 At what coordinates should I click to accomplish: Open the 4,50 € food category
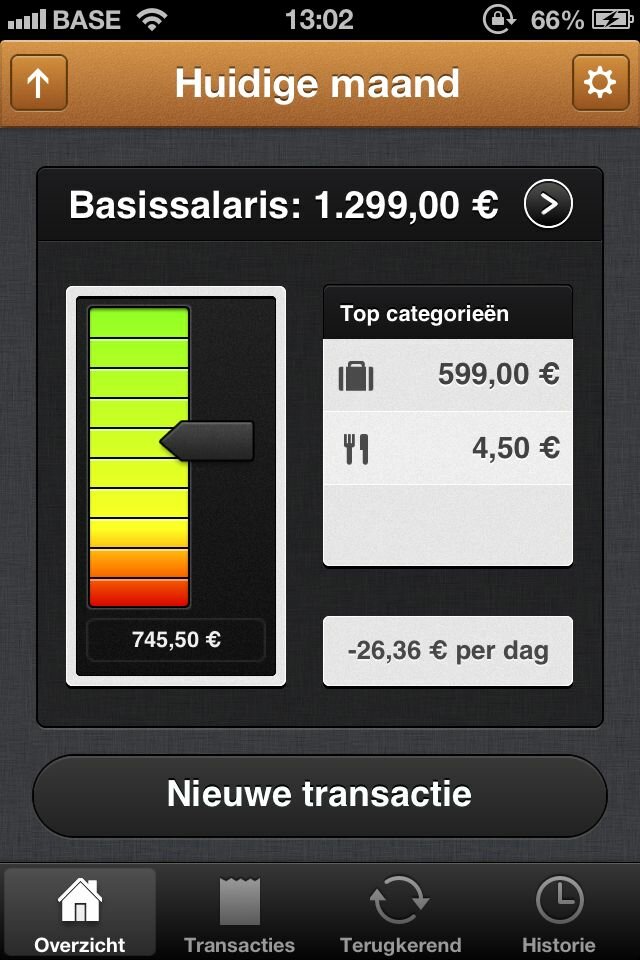click(448, 448)
